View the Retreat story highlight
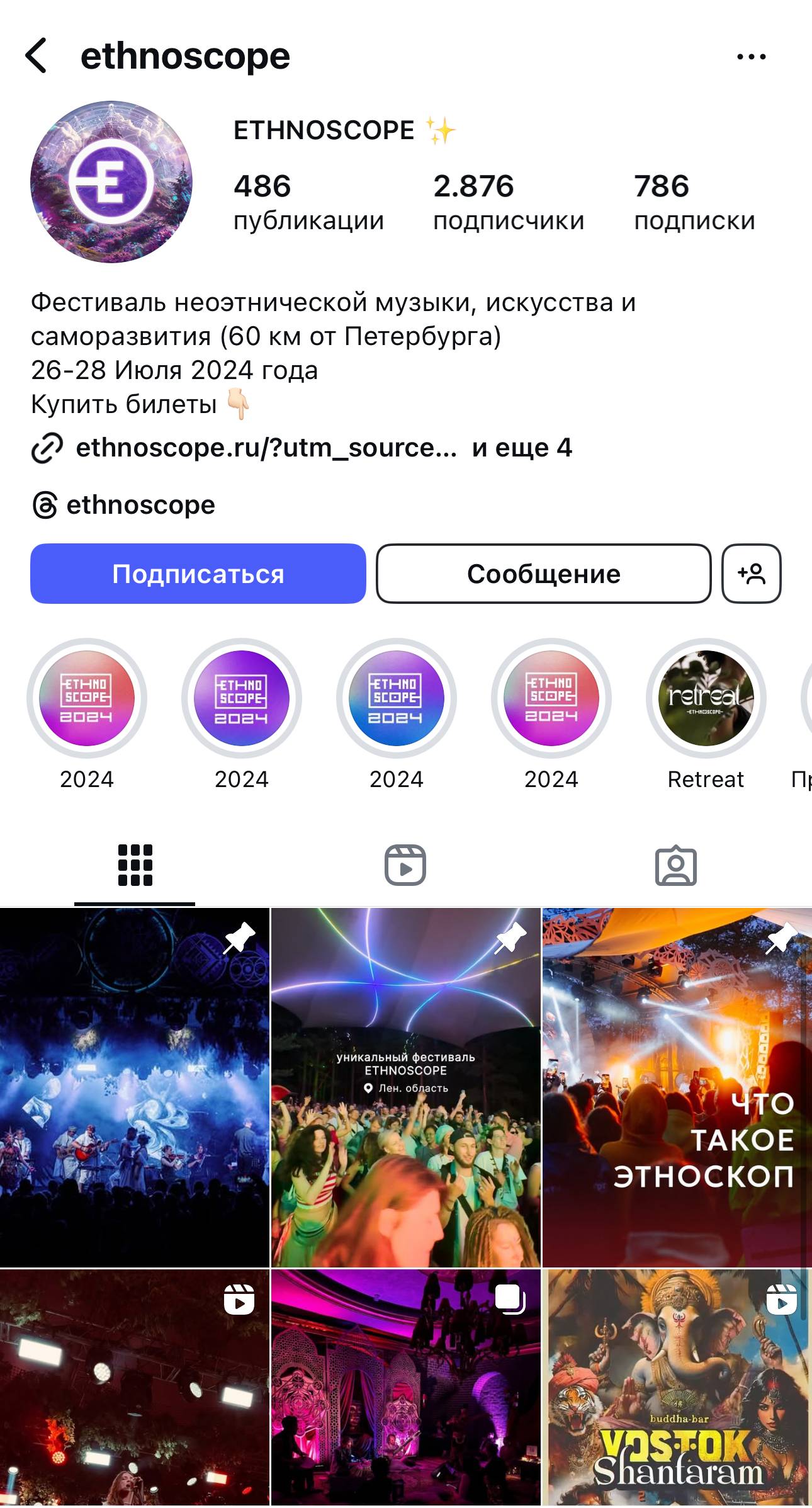 706,699
